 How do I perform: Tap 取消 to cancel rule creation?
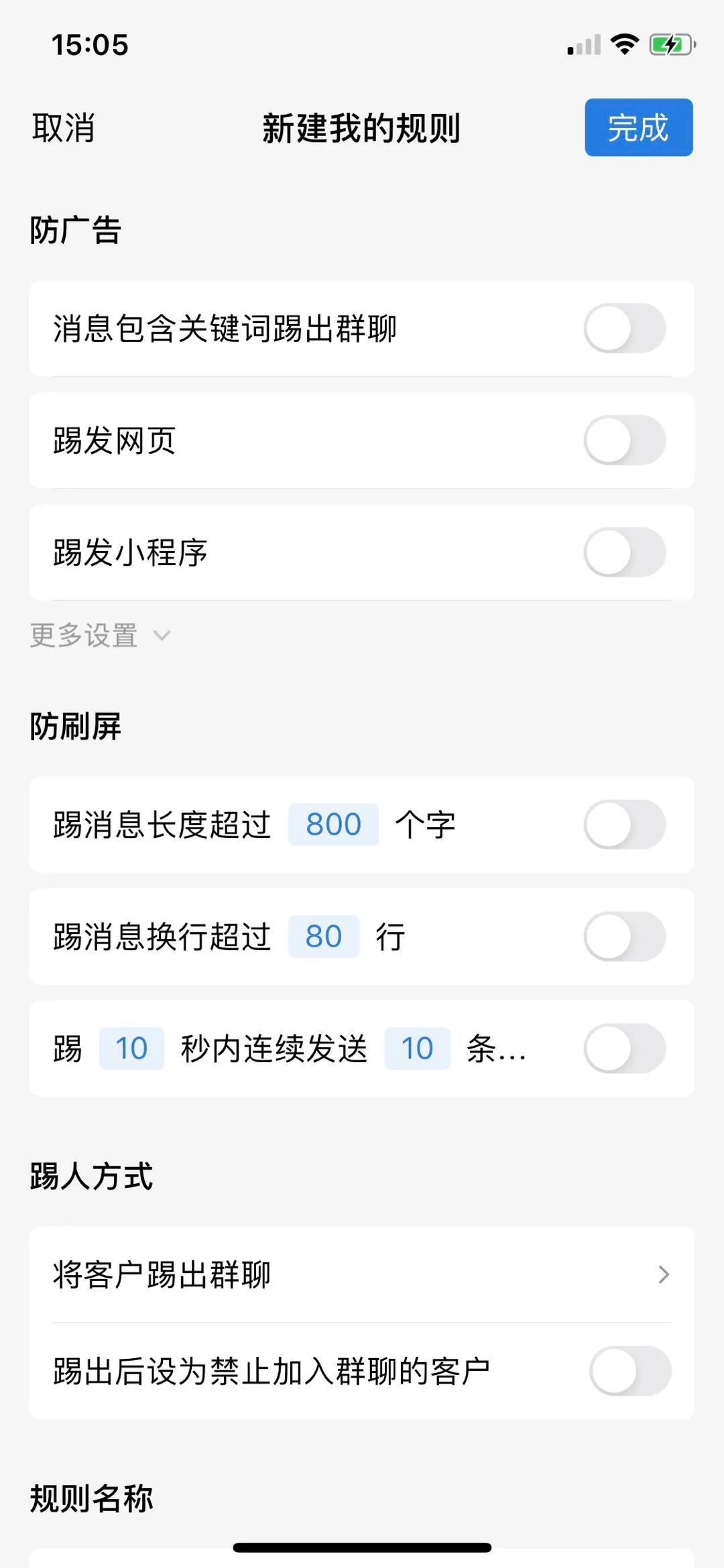[x=64, y=128]
